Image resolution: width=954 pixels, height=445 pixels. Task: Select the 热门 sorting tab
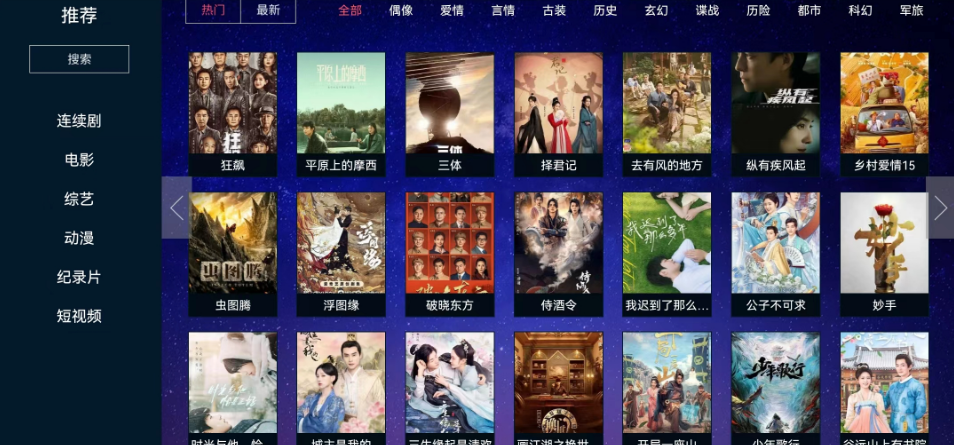[x=213, y=11]
